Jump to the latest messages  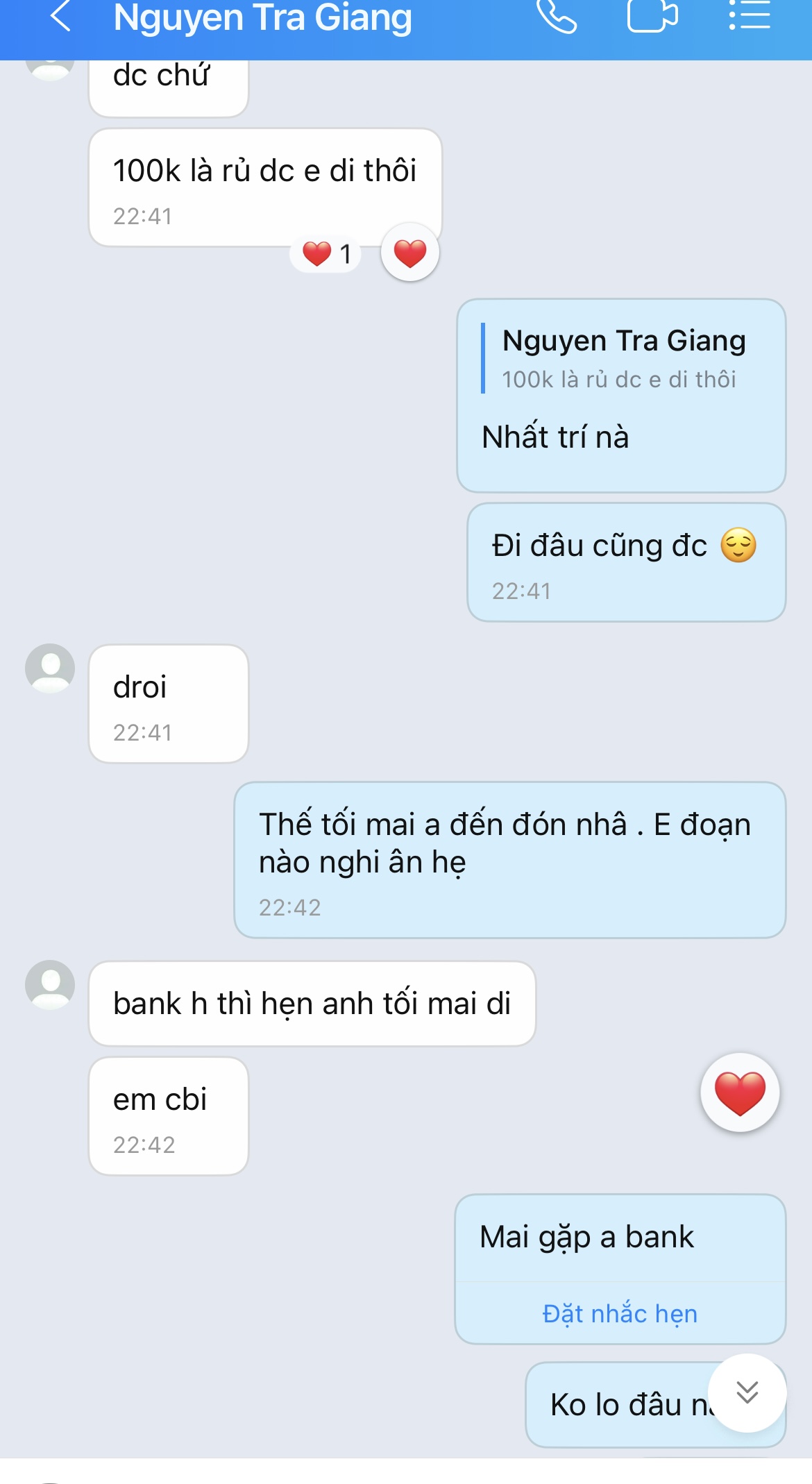pyautogui.click(x=747, y=1392)
